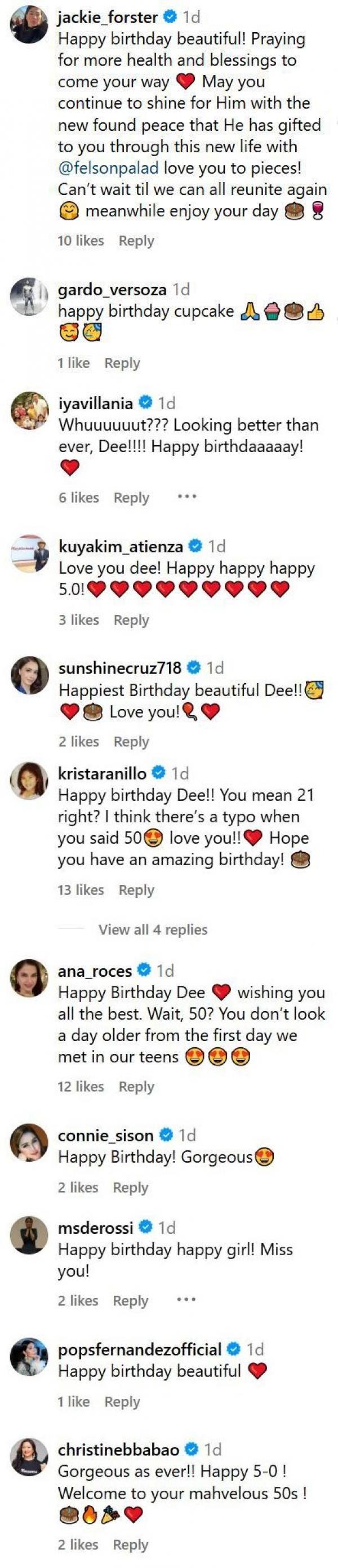The width and height of the screenshot is (338, 1568).
Task: Open the @felsonpalad mention link
Action: click(108, 168)
